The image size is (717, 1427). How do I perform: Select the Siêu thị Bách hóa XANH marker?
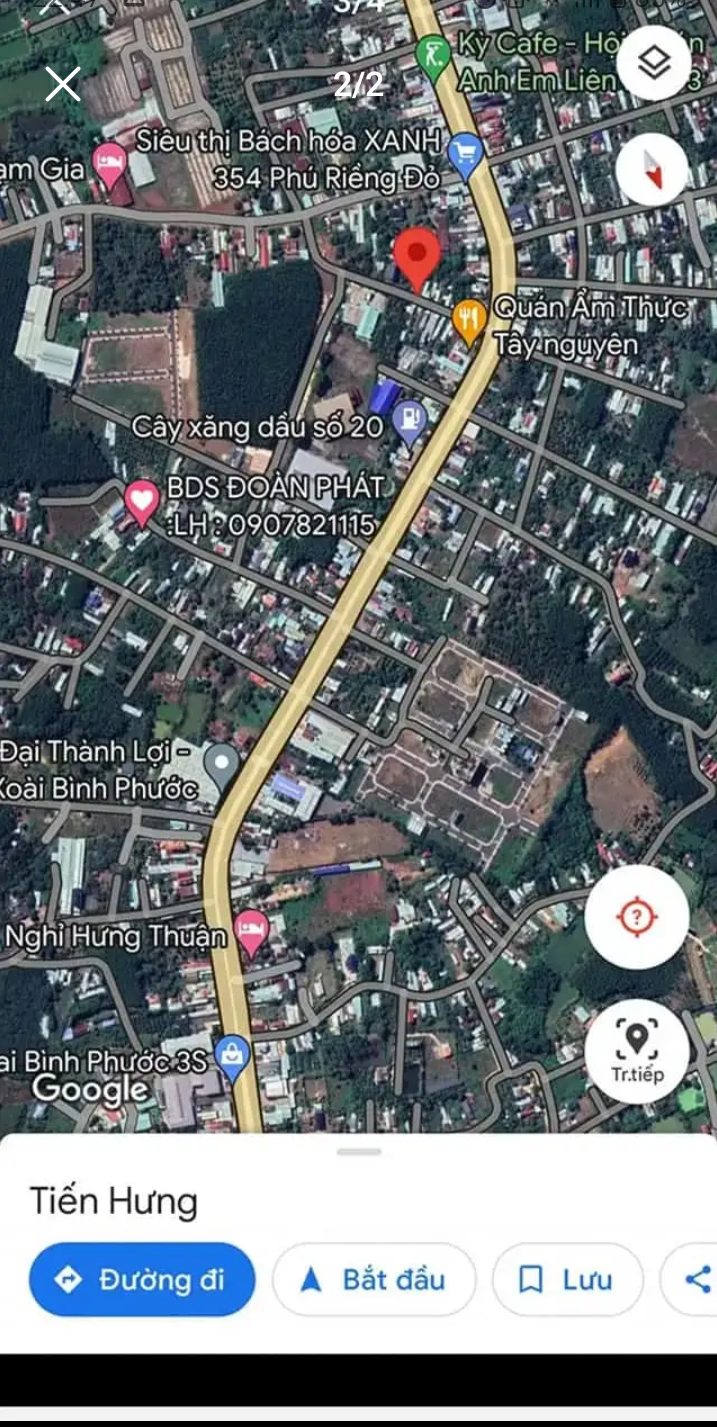pos(465,156)
